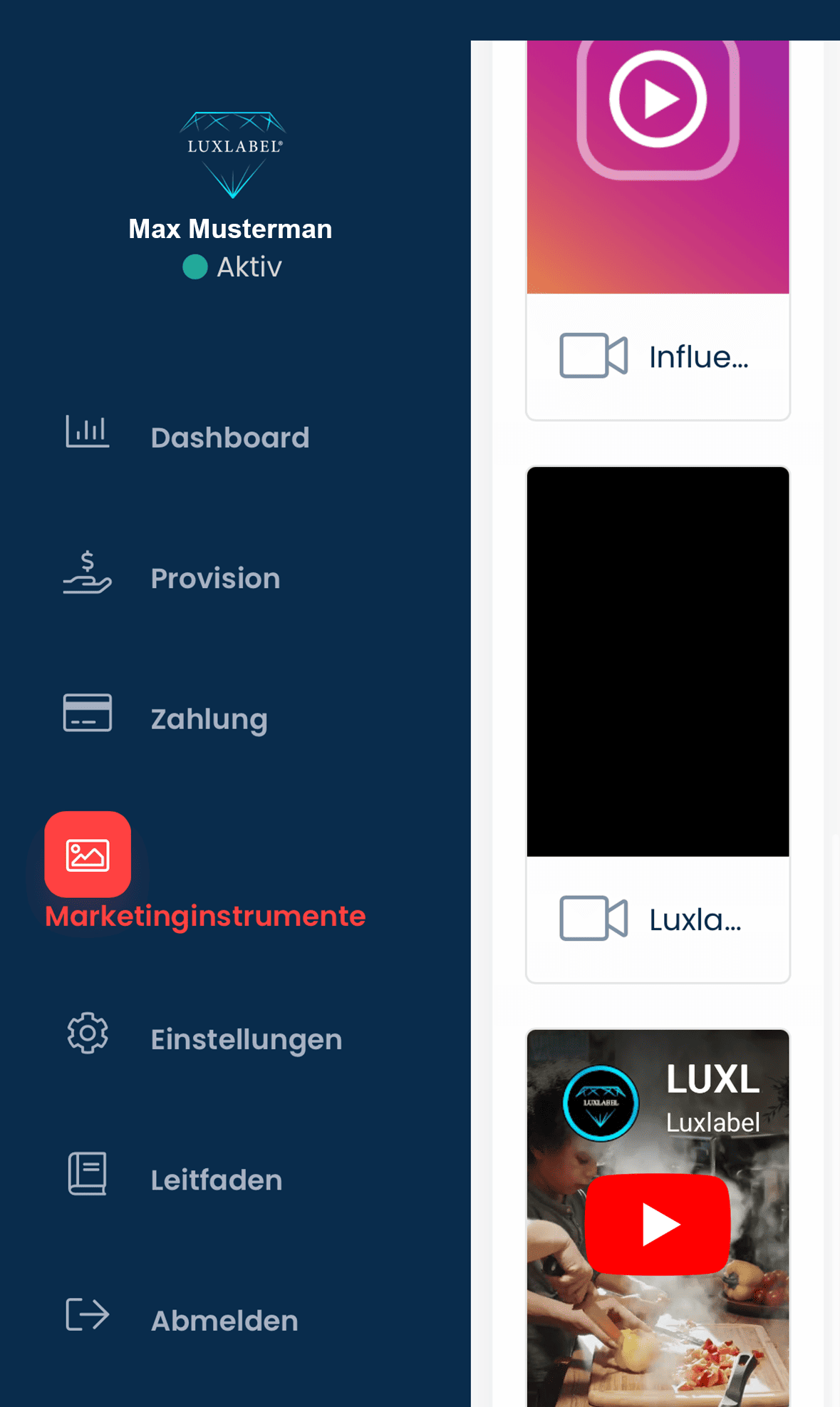
Task: Play the Luxlabel YouTube video
Action: coord(658,1224)
